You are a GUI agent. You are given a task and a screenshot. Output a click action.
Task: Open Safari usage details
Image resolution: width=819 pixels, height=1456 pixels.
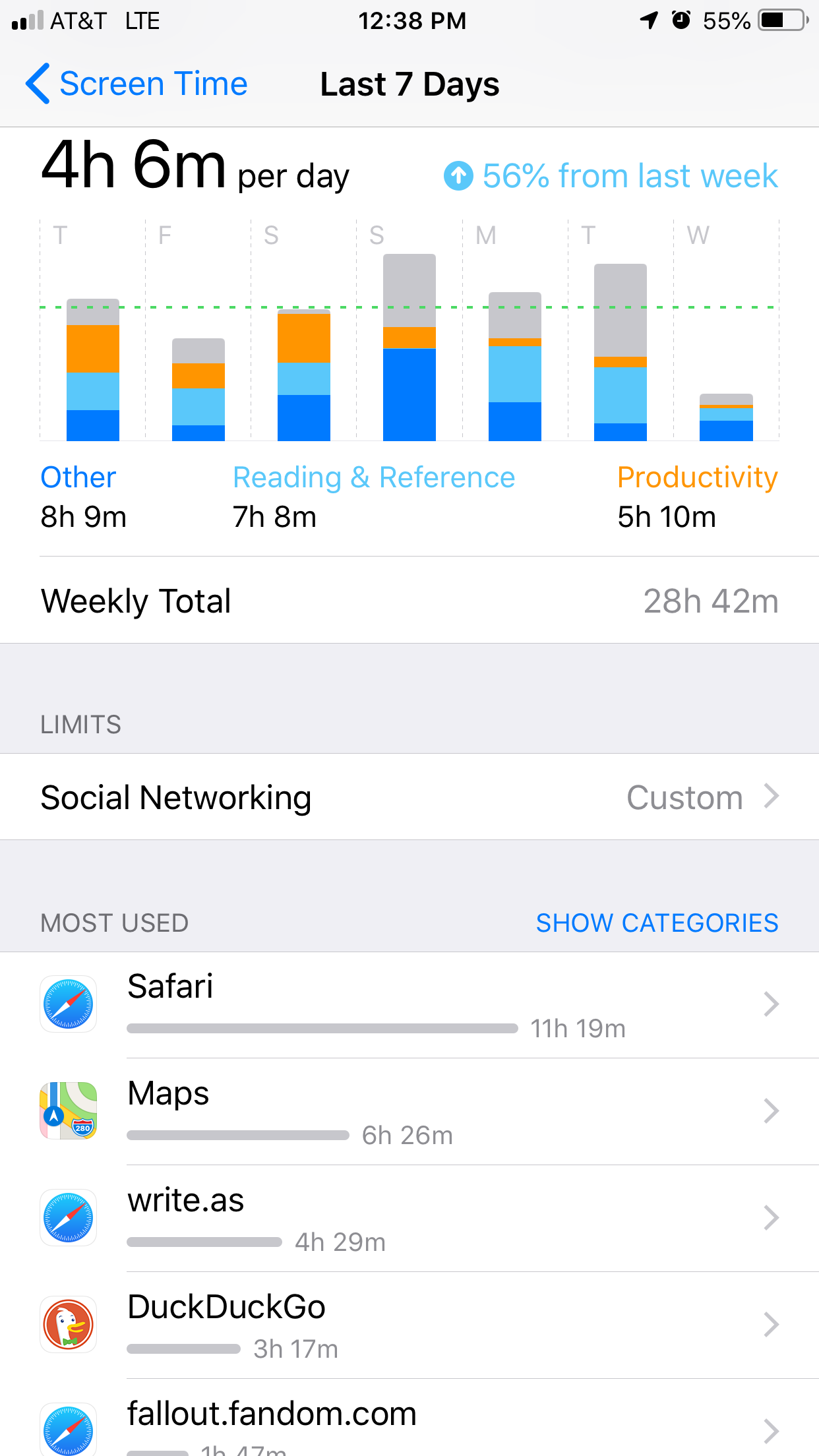pos(409,1005)
